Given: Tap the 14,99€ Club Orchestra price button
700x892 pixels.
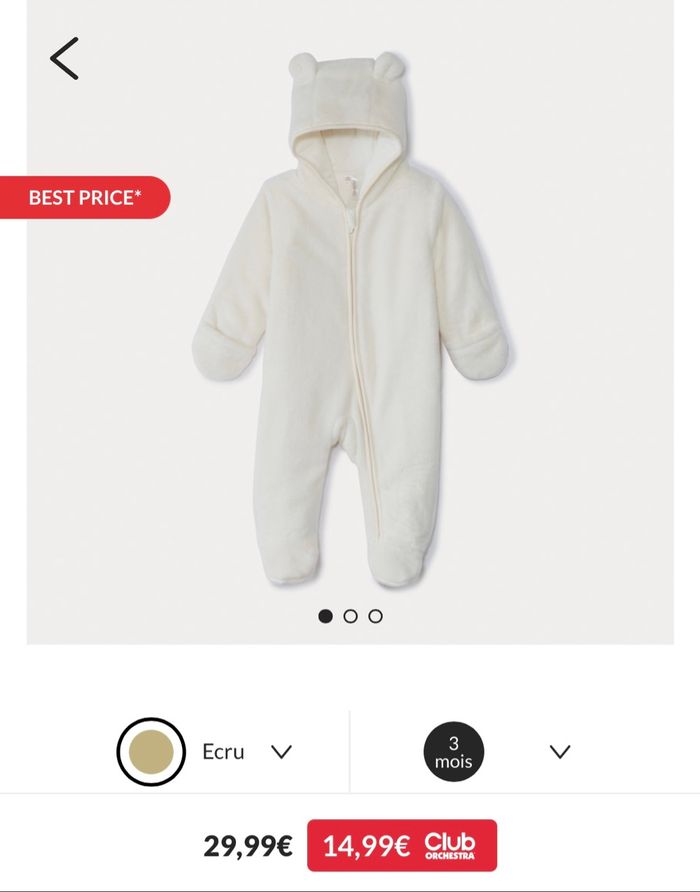Looking at the screenshot, I should pyautogui.click(x=401, y=846).
